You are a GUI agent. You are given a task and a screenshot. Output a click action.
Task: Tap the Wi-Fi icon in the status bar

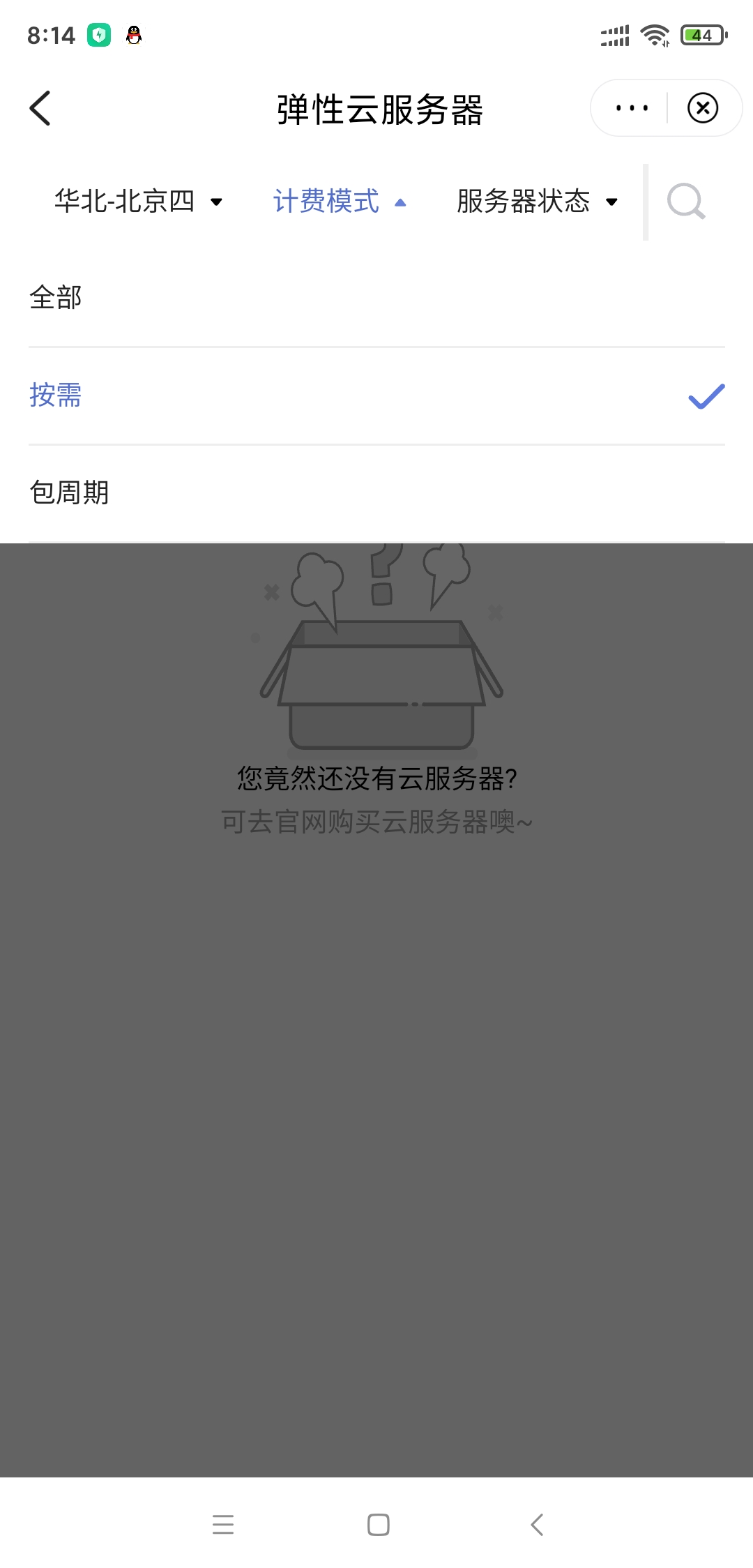pyautogui.click(x=654, y=35)
